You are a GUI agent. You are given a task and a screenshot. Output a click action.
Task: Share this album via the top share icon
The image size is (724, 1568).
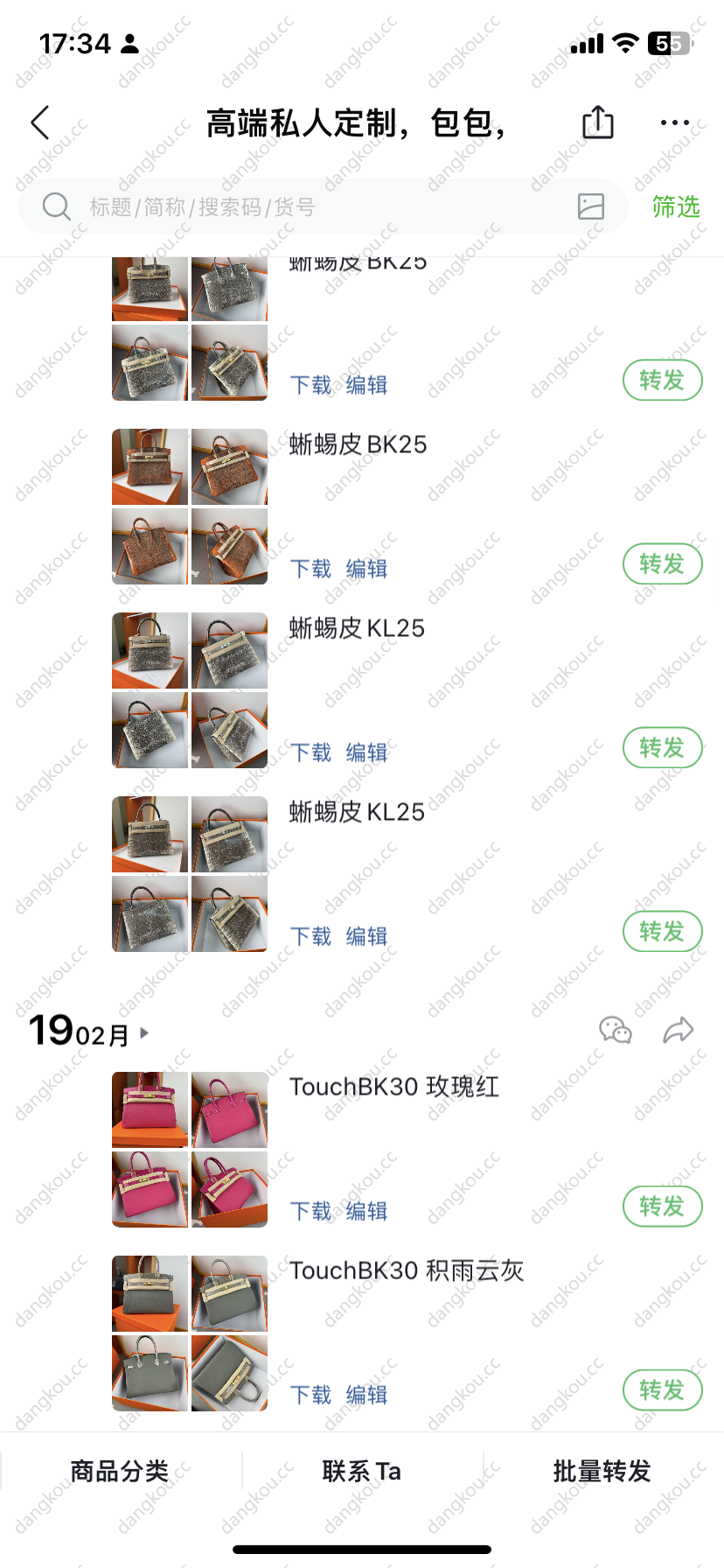pos(598,122)
